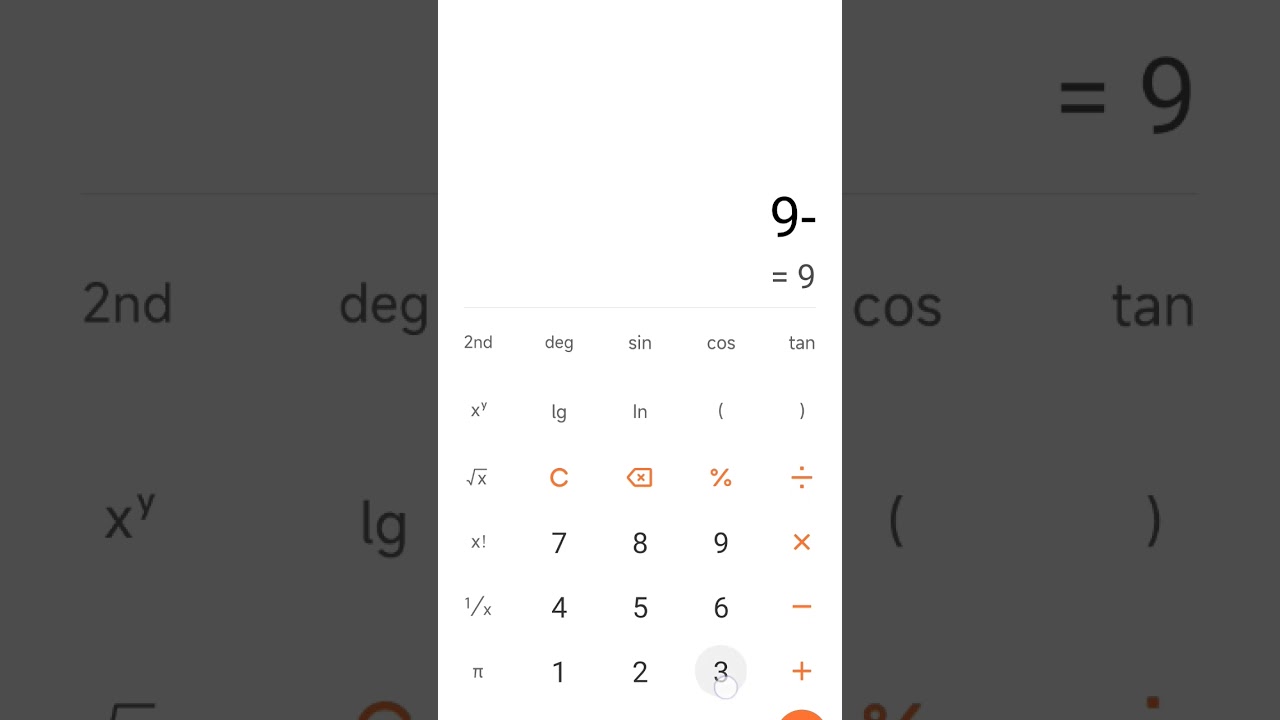Delete last character with backspace key

640,478
